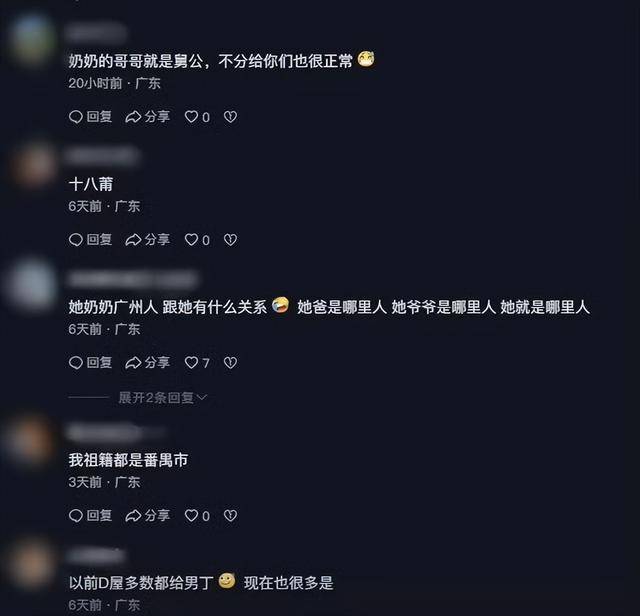Share the 她奶奶广州人 comment
Image resolution: width=640 pixels, height=616 pixels.
pyautogui.click(x=147, y=362)
